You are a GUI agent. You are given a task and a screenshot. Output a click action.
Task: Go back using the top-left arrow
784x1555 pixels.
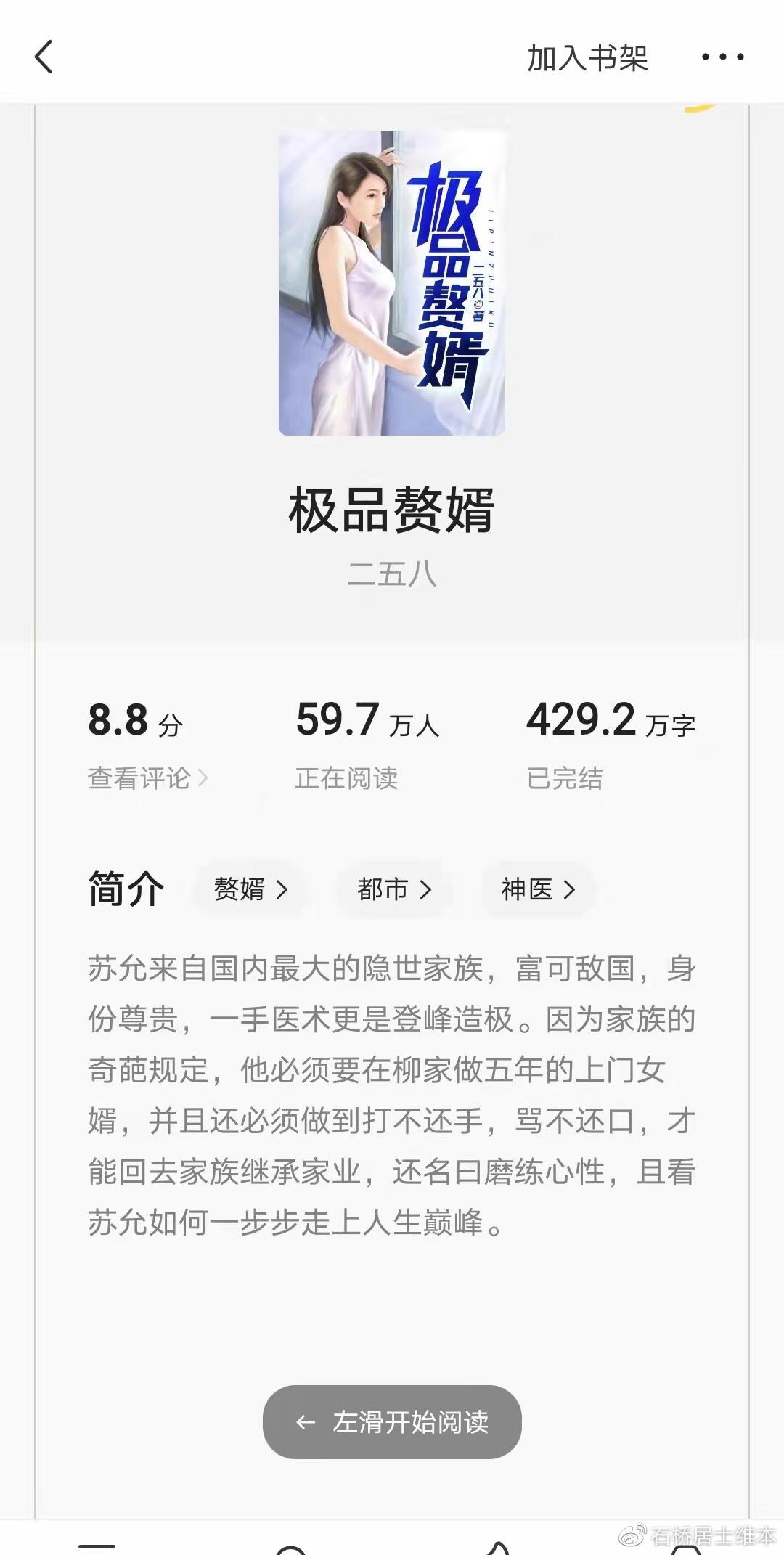point(44,57)
